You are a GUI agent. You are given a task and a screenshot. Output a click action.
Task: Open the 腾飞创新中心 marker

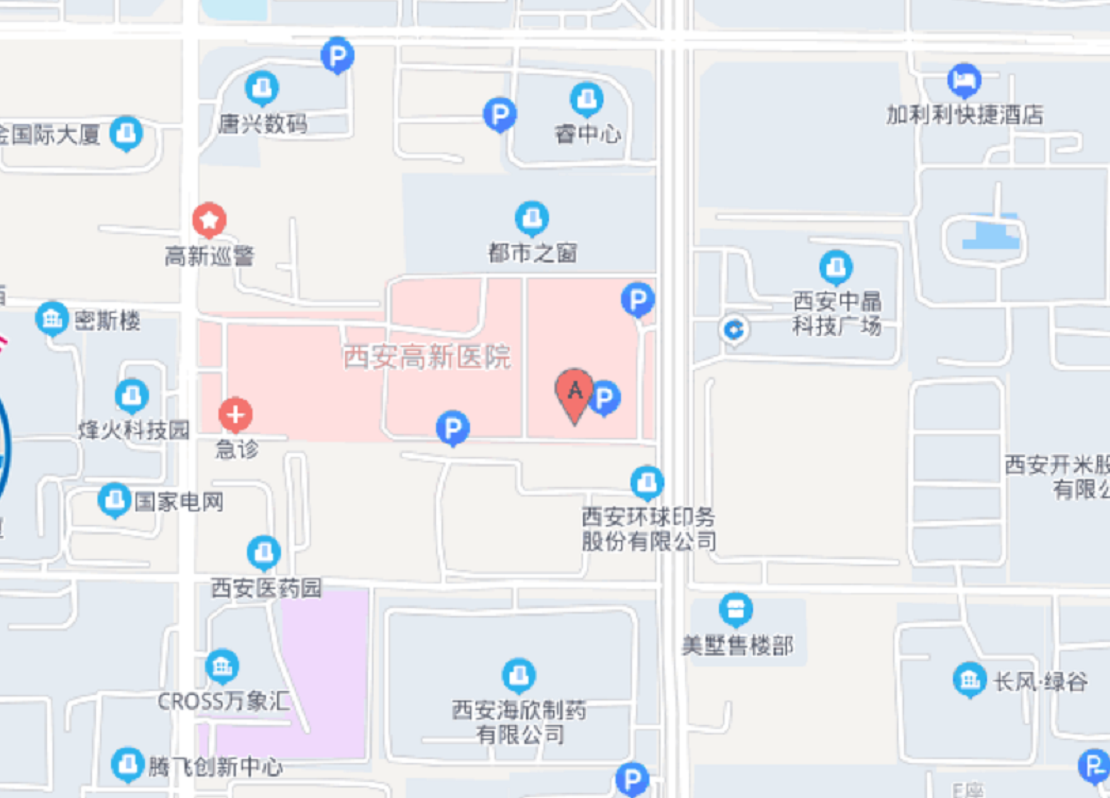coord(128,766)
